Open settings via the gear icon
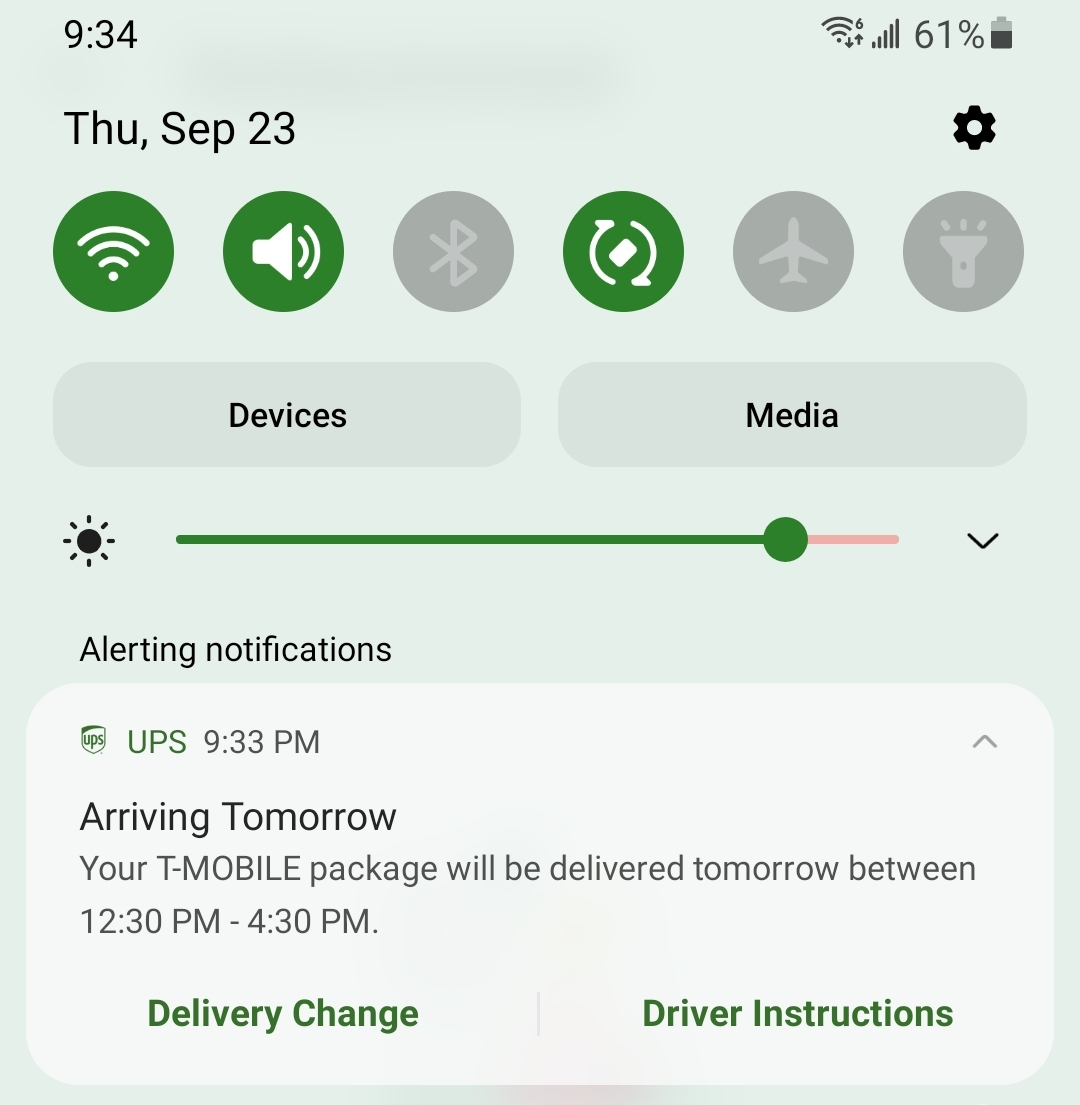Screen dimensions: 1080x1105 pos(974,129)
